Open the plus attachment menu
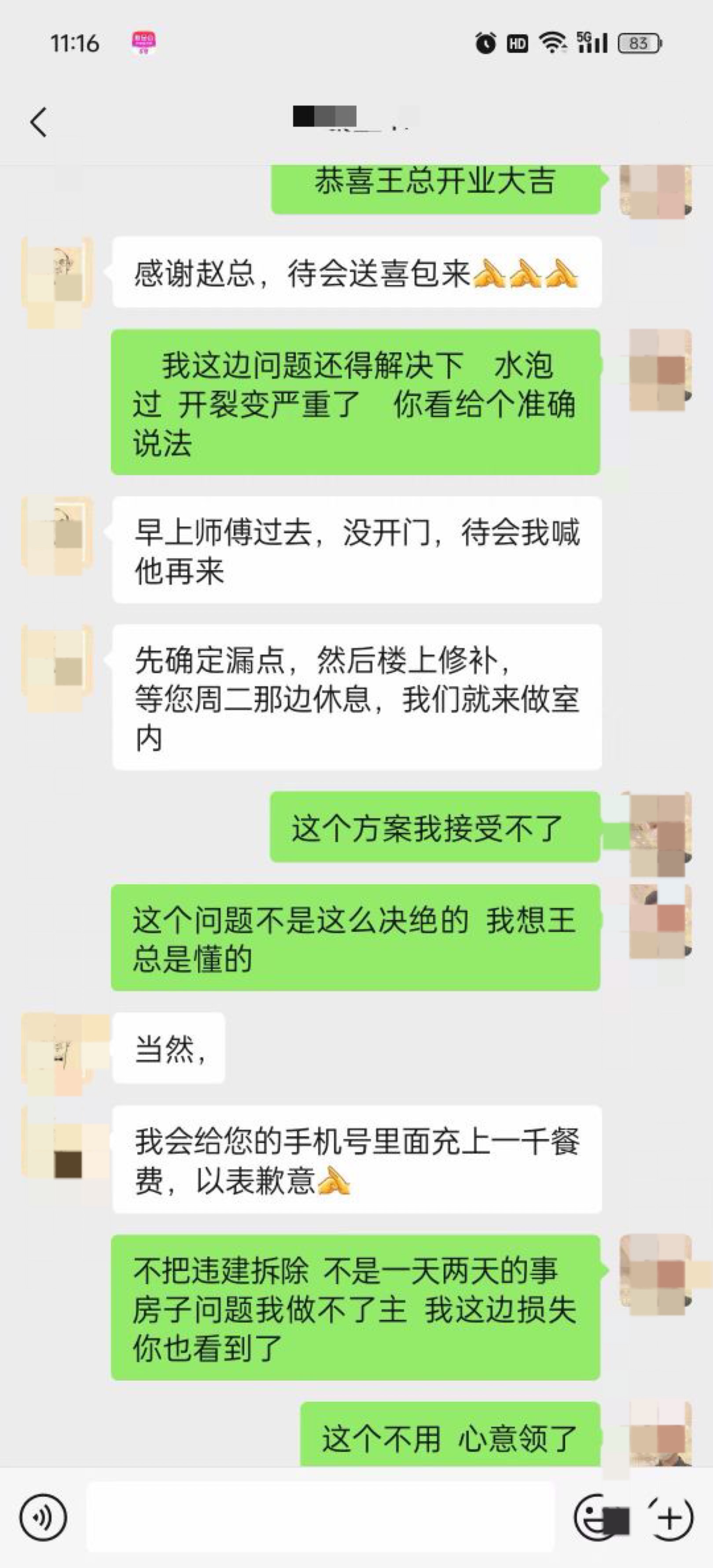Viewport: 713px width, 1568px height. pos(669,1517)
